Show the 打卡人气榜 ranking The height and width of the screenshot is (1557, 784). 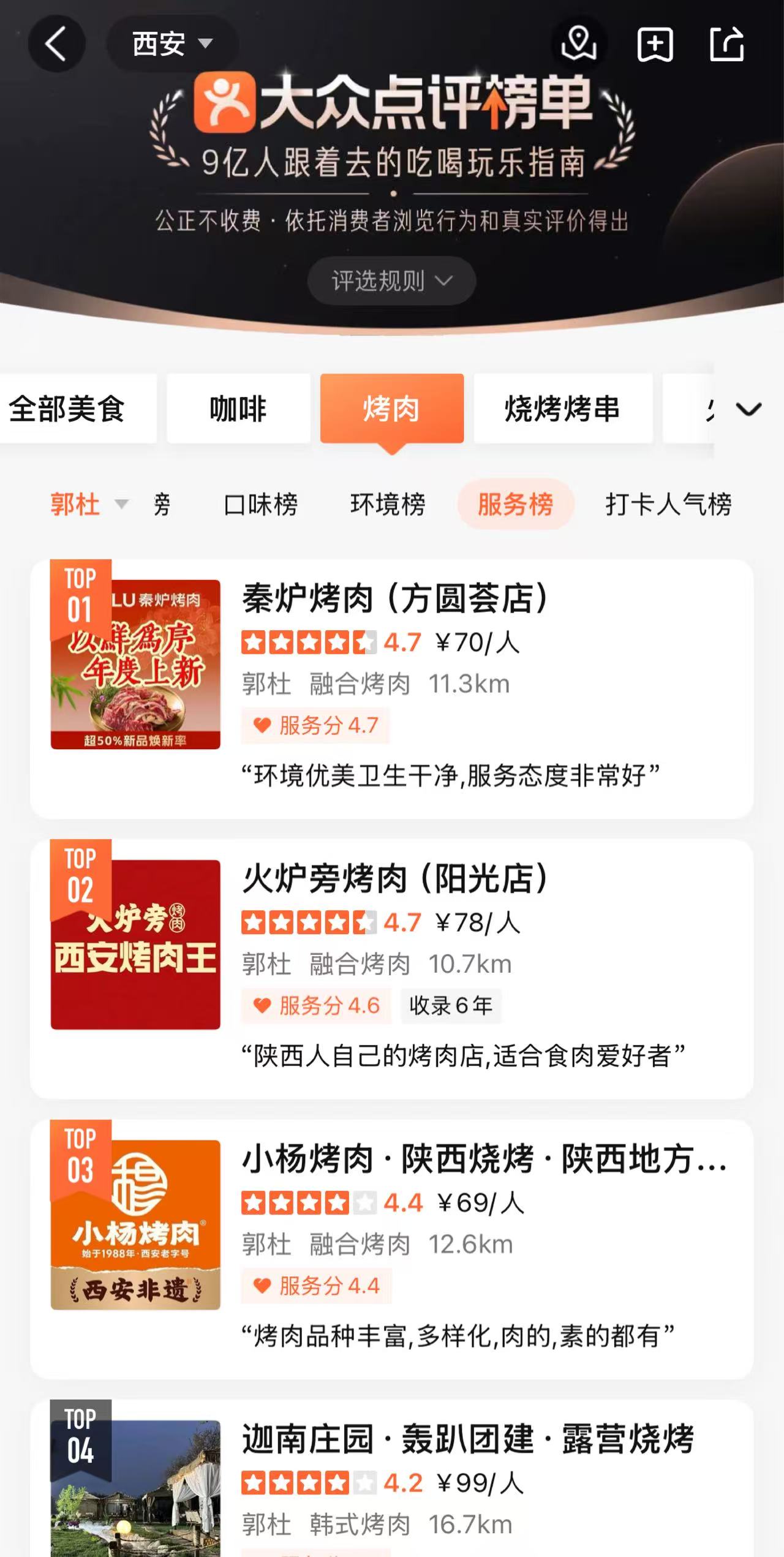point(668,505)
